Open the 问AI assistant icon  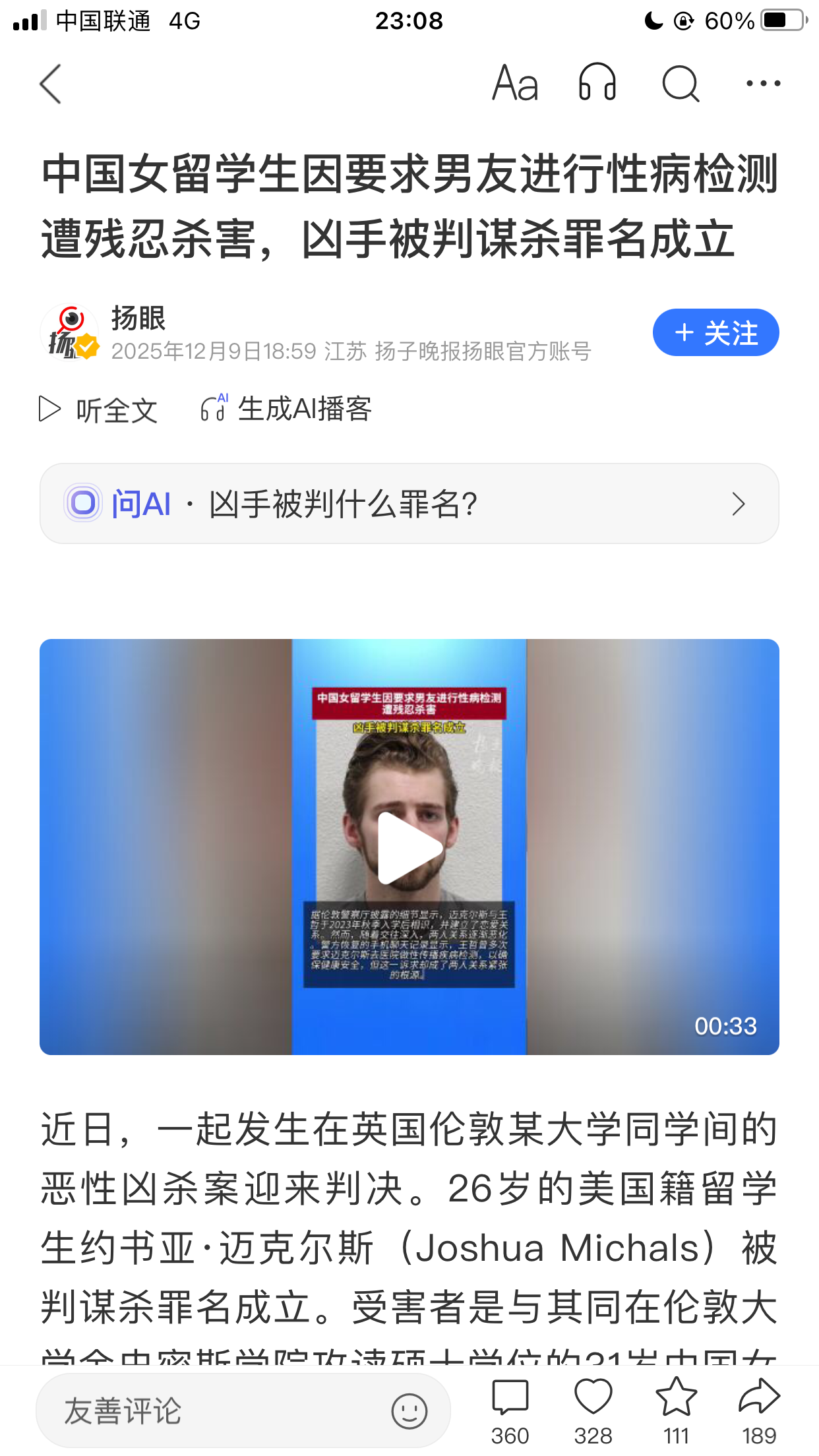[x=80, y=503]
